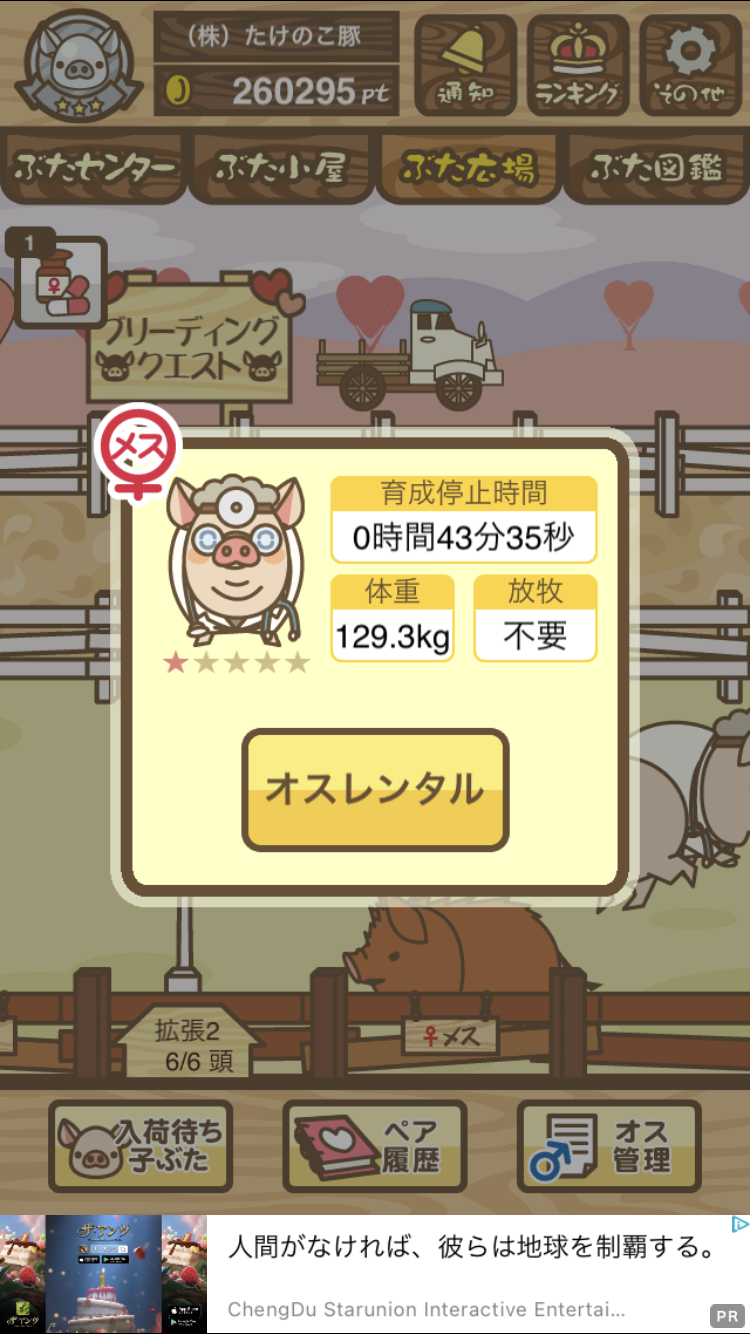Image resolution: width=750 pixels, height=1334 pixels.
Task: Tap the ad choices icon
Action: click(739, 1224)
